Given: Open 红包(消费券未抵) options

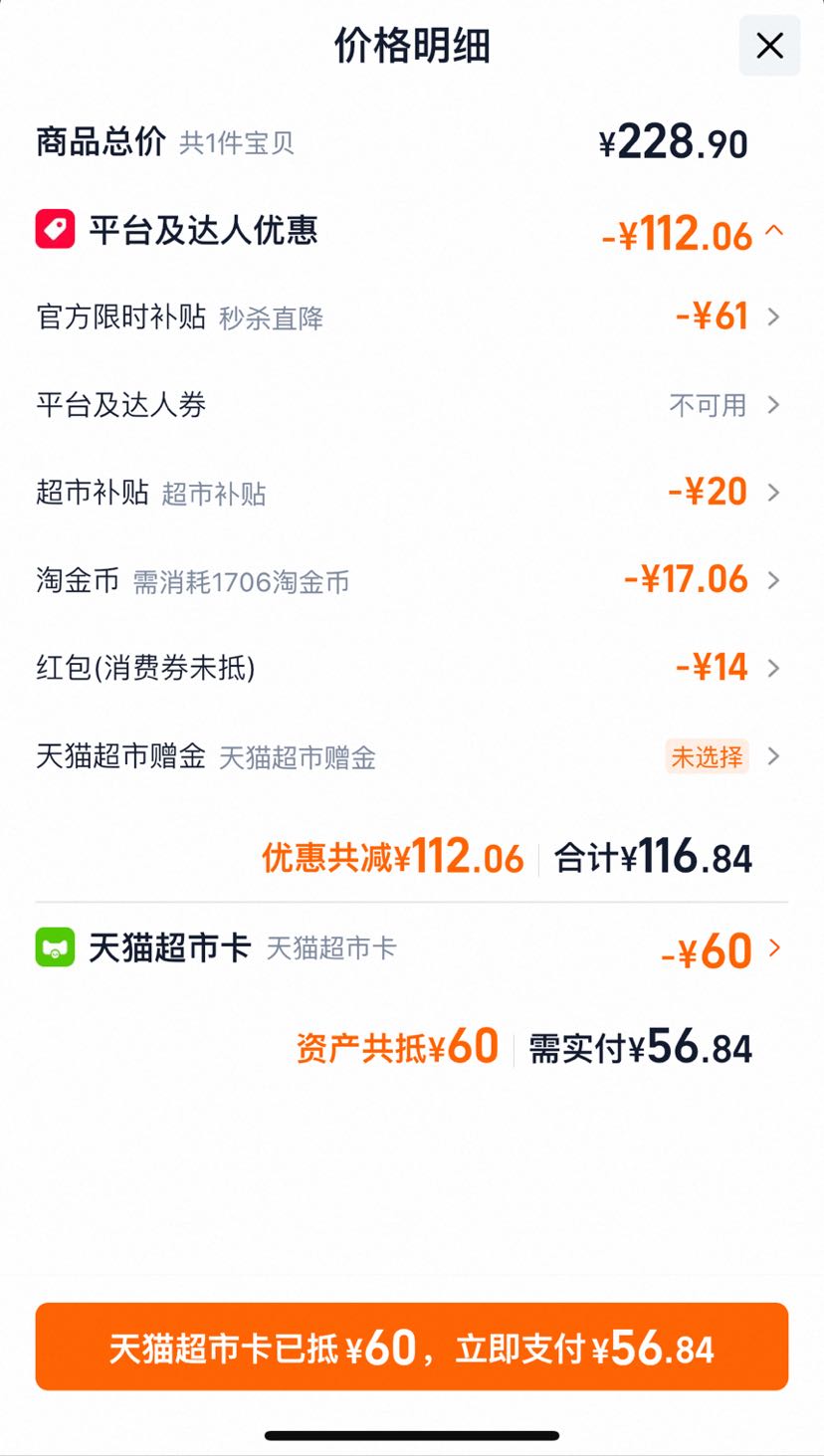Looking at the screenshot, I should [x=411, y=668].
